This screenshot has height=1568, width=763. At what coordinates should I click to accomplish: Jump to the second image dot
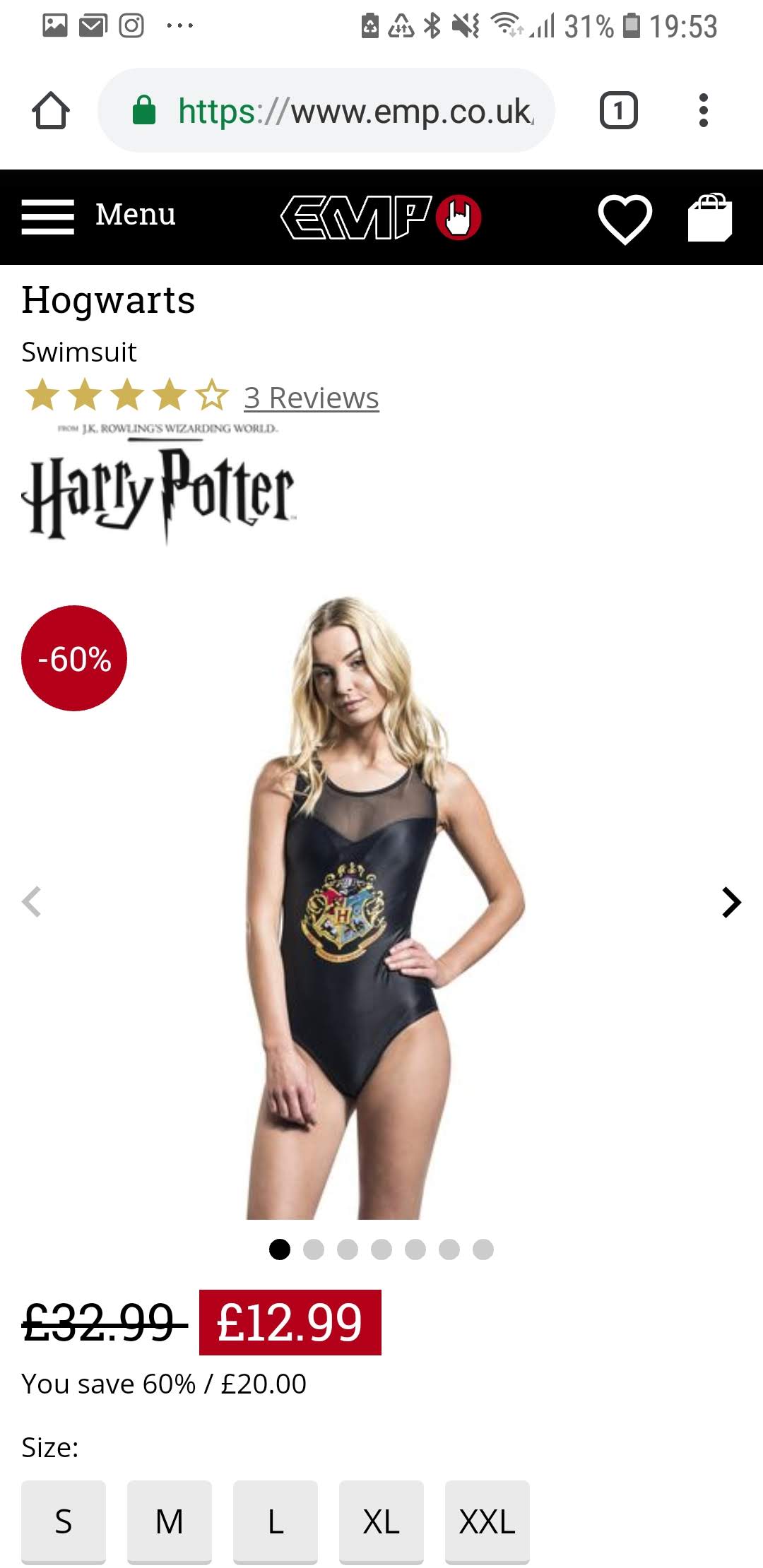pyautogui.click(x=314, y=1249)
